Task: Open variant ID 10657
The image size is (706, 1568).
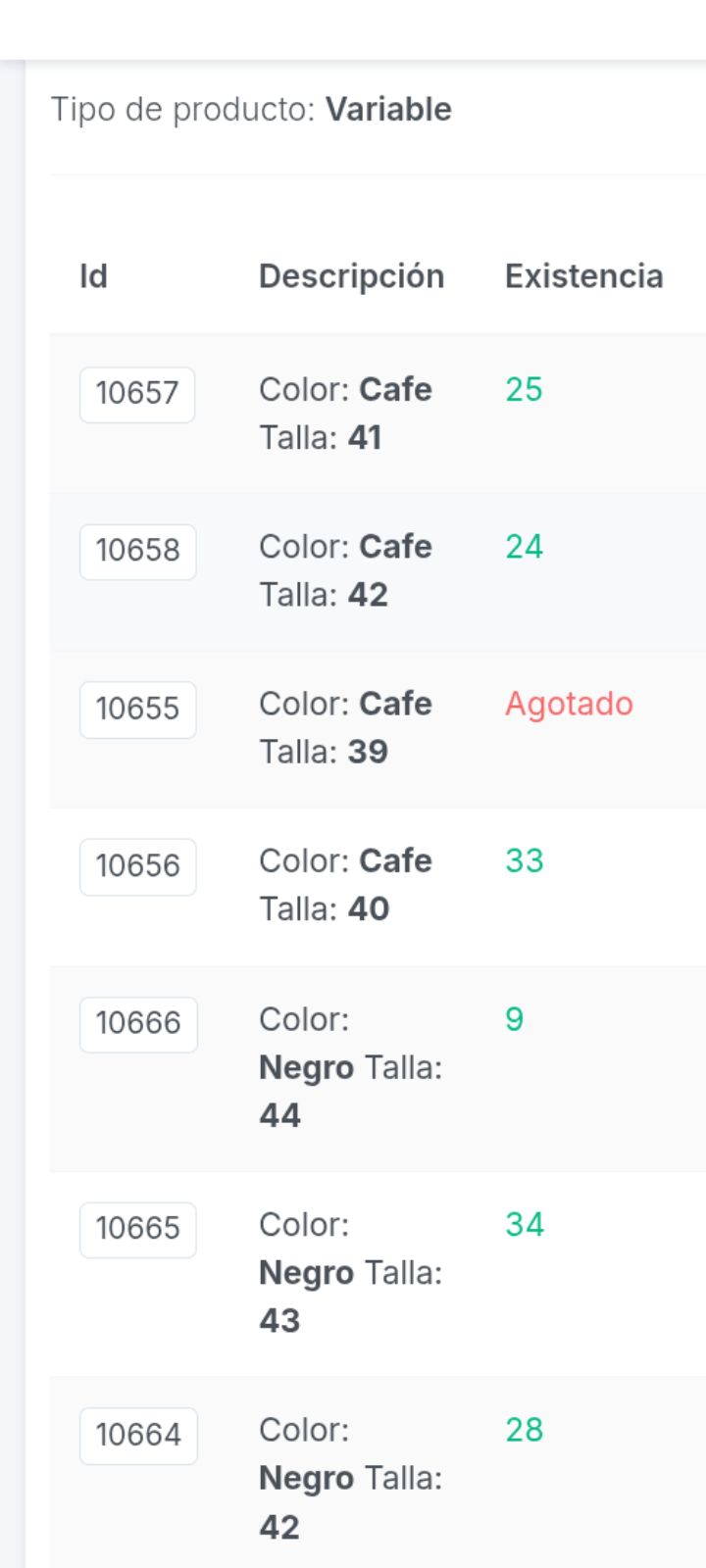Action: 137,394
